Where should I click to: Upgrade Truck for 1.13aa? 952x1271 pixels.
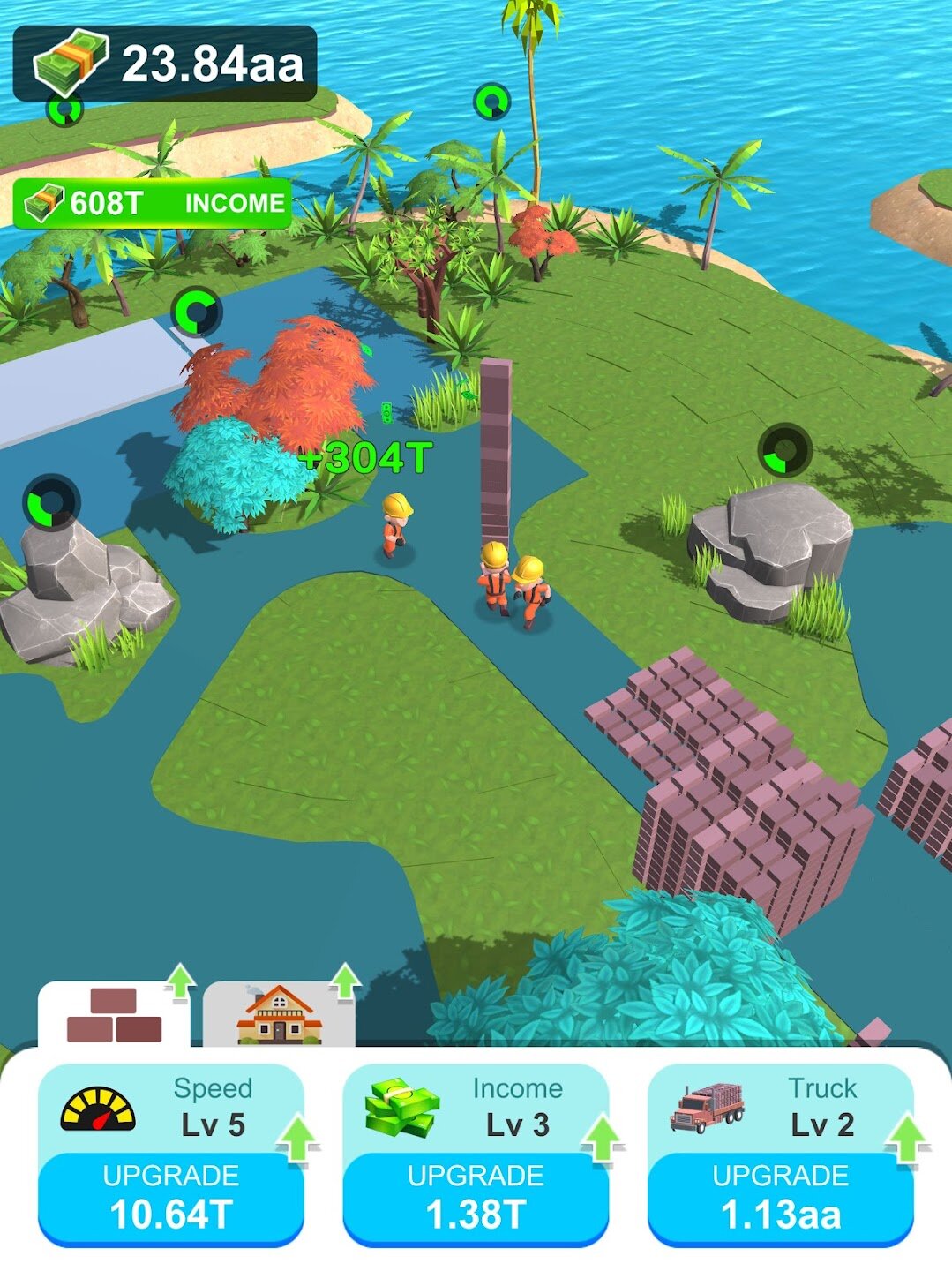(780, 1199)
